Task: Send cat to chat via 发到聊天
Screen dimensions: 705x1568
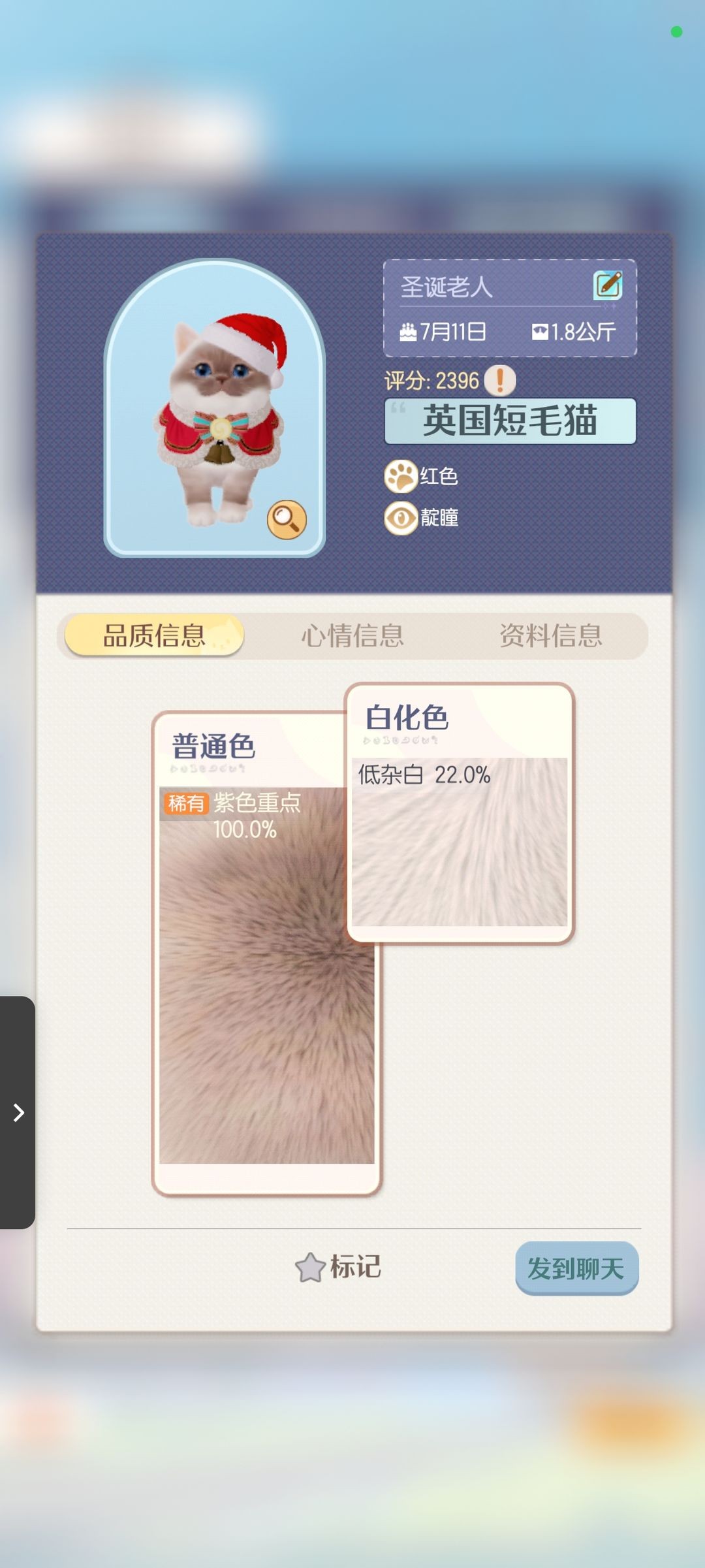Action: (x=576, y=1268)
